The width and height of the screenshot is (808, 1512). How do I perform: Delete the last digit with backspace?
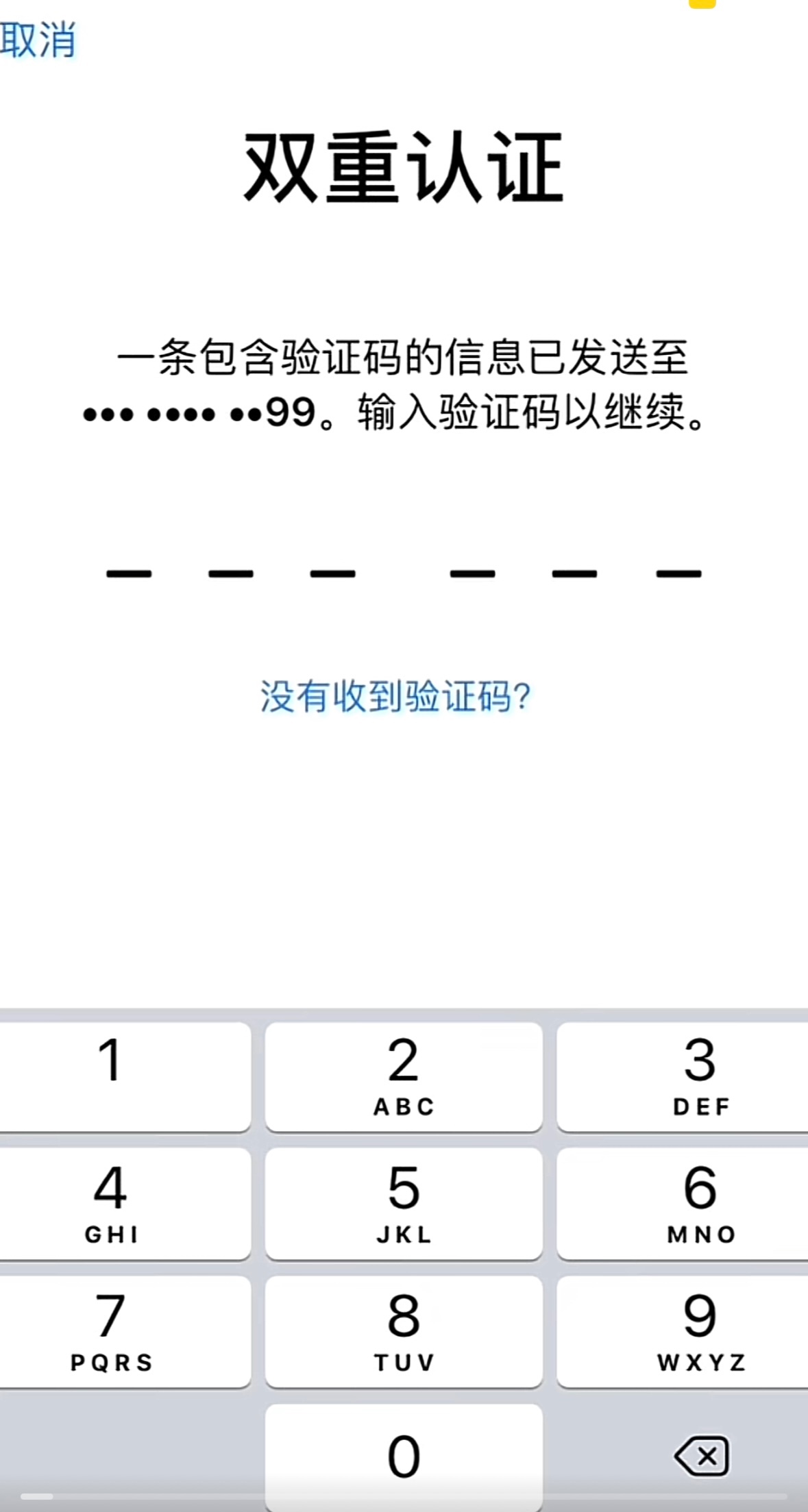(702, 1456)
